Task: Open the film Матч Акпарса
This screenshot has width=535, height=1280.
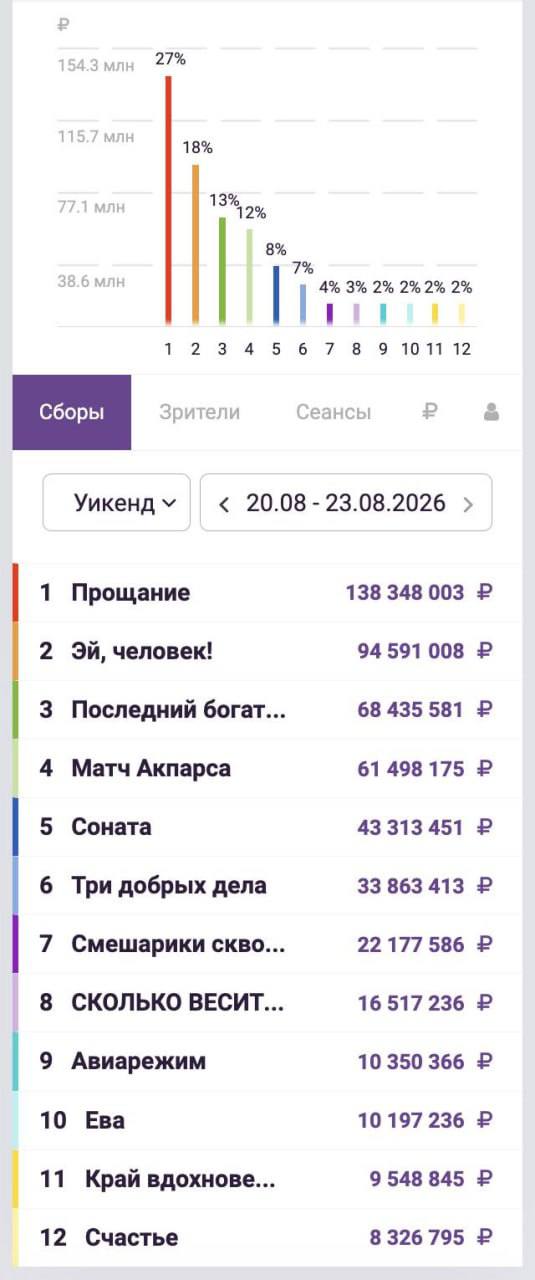Action: coord(267,768)
